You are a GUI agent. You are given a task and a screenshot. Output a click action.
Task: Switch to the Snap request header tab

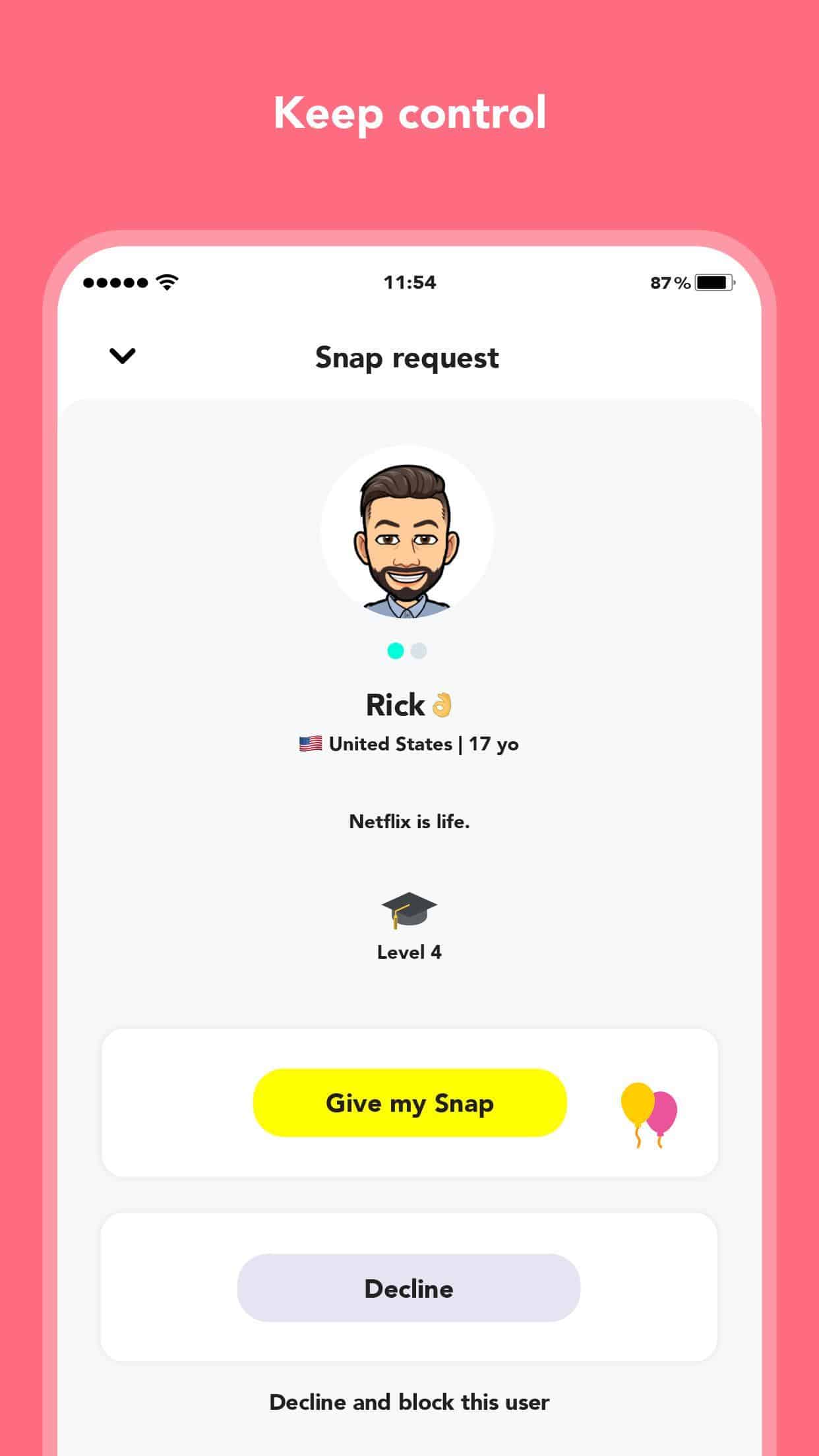coord(407,357)
